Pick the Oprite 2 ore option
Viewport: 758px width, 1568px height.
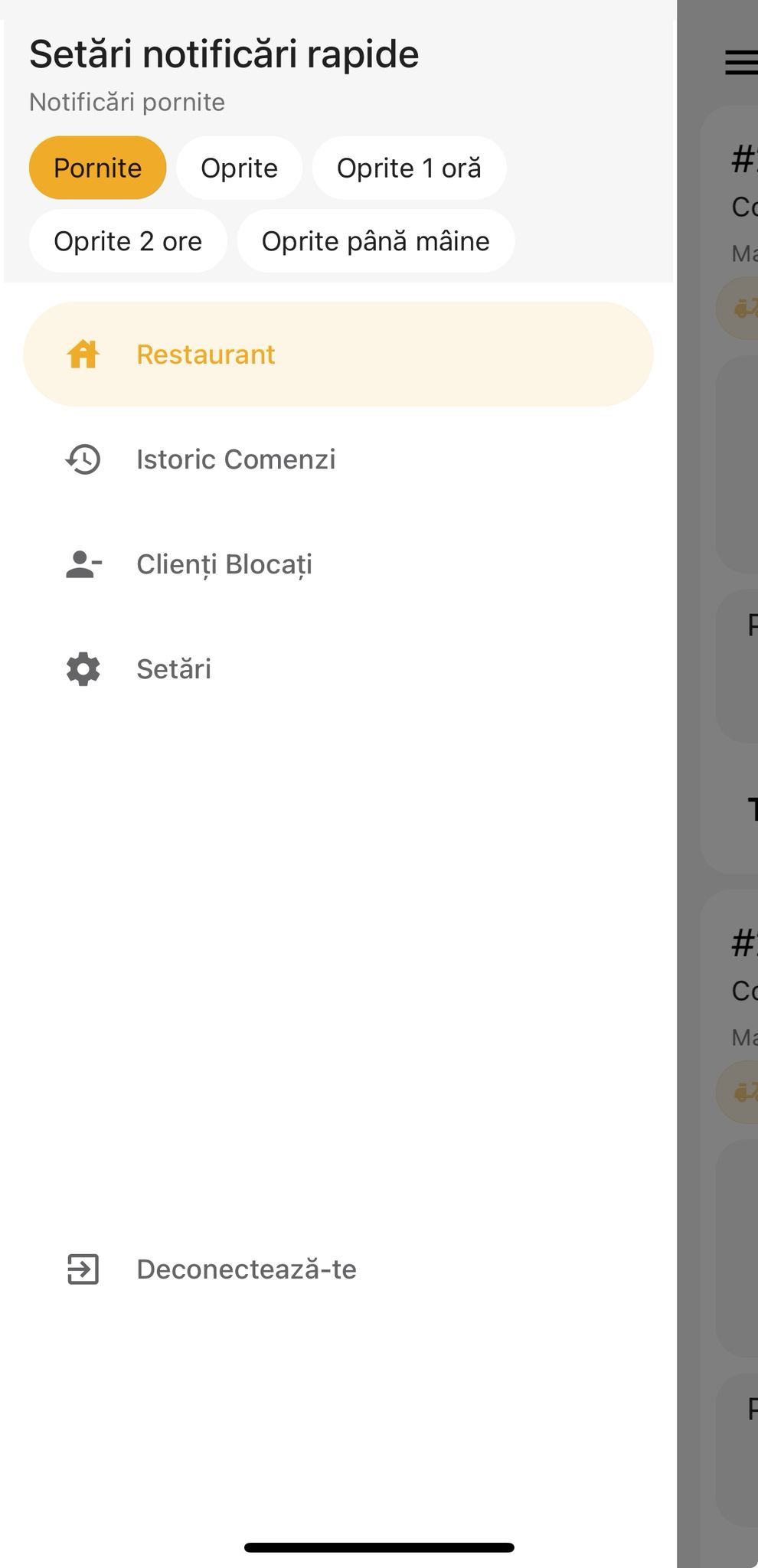coord(128,241)
